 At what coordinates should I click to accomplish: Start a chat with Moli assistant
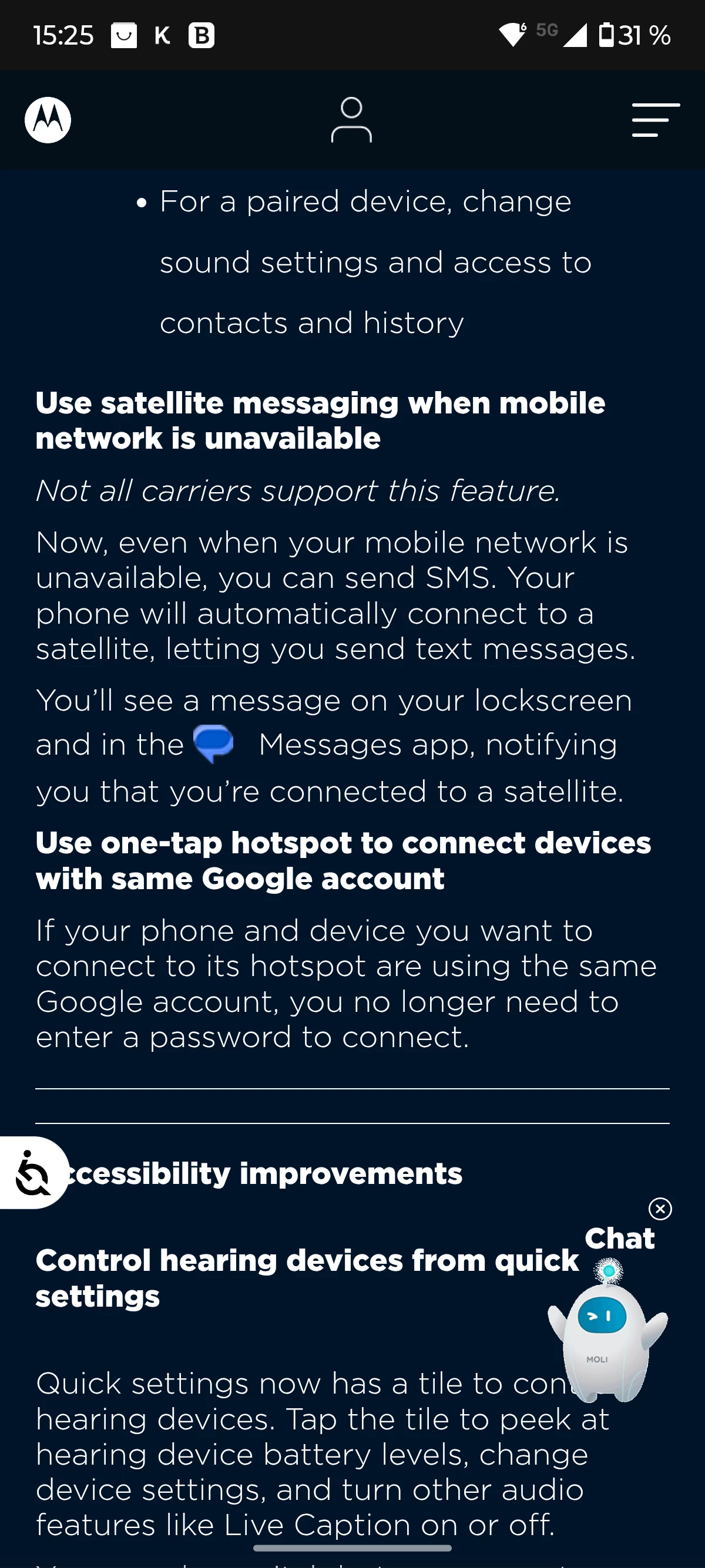pyautogui.click(x=607, y=1327)
